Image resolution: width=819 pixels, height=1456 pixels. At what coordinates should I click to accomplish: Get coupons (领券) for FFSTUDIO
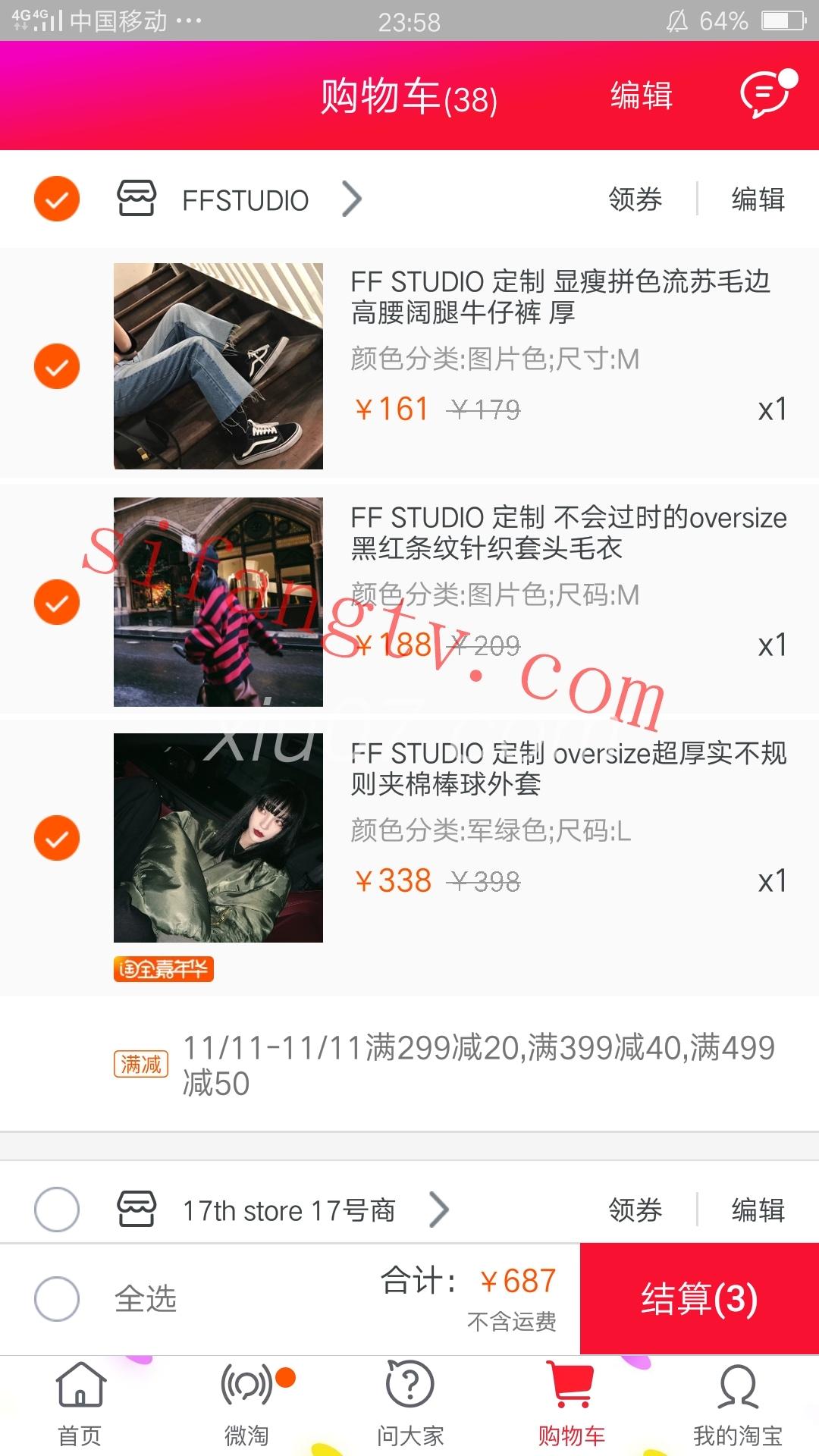(635, 199)
